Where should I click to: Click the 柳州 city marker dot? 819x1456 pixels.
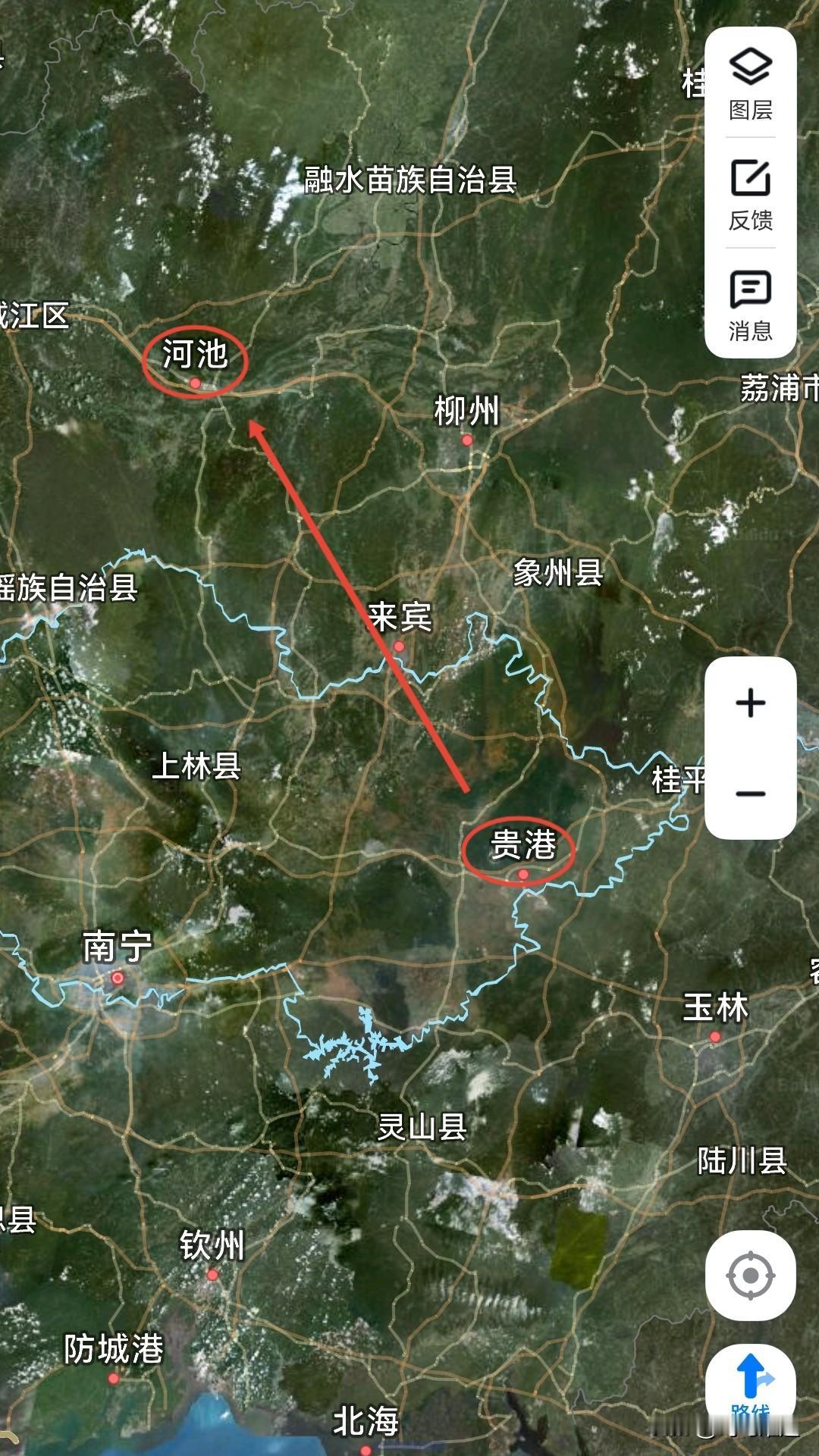coord(468,440)
